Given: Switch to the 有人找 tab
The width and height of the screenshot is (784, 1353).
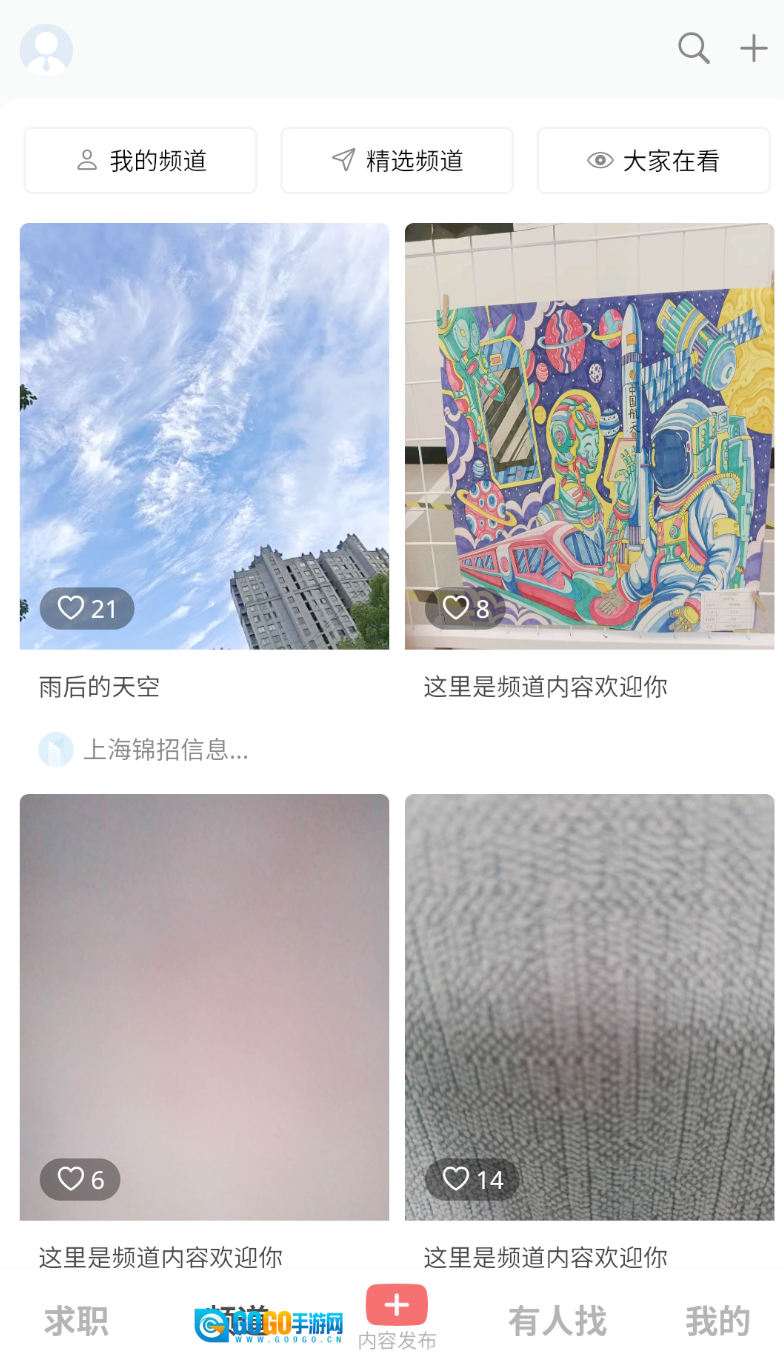Looking at the screenshot, I should 557,1320.
